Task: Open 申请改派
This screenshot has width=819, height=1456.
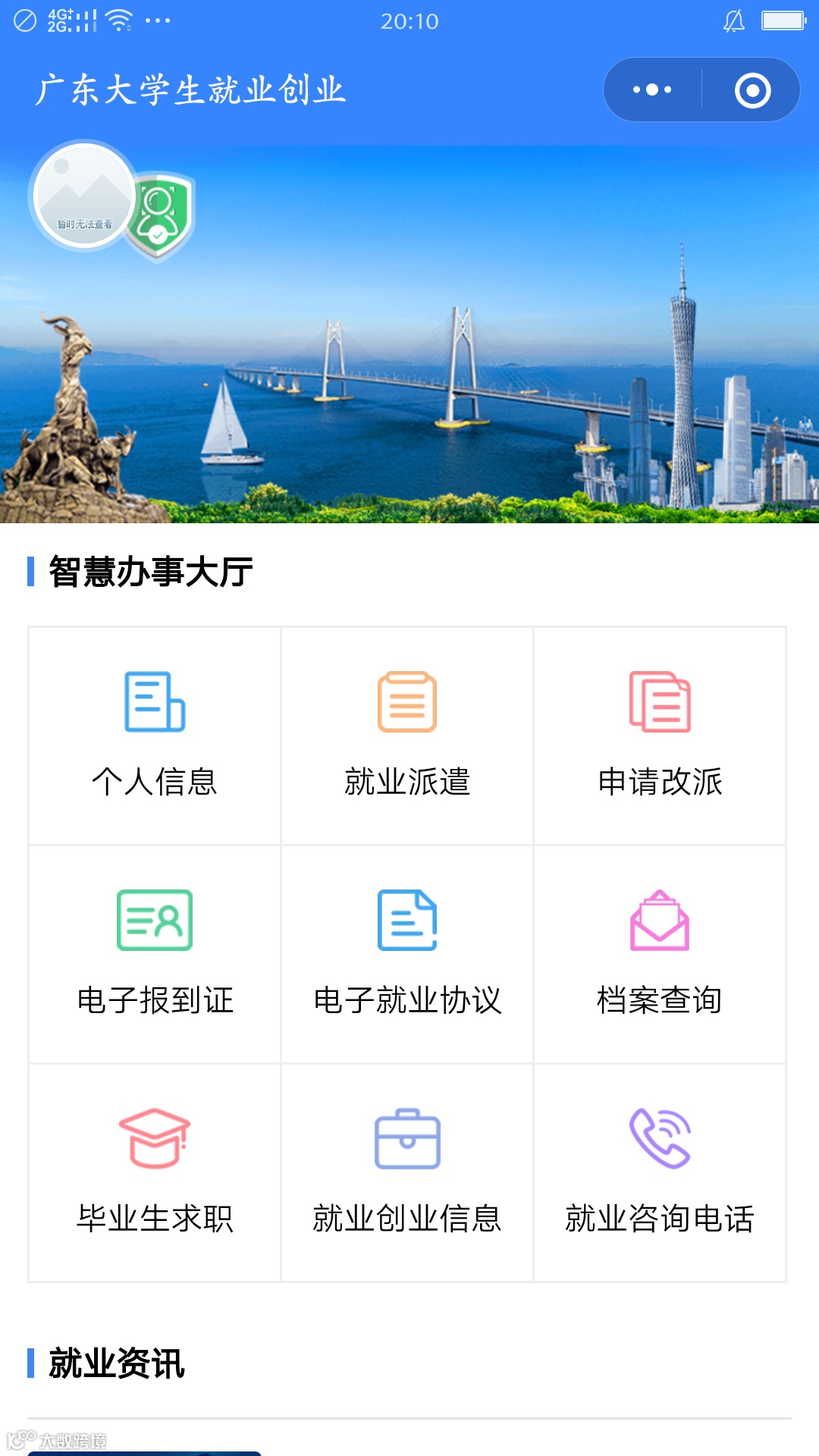Action: (x=660, y=736)
